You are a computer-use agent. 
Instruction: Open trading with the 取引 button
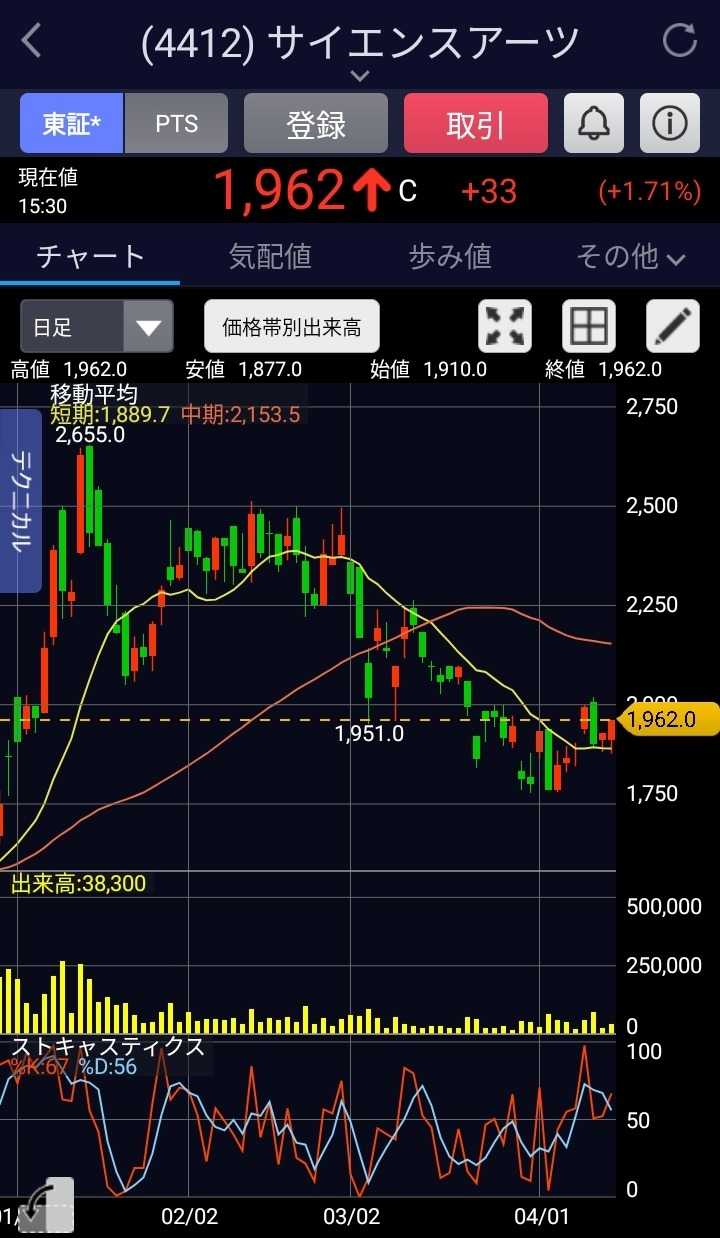click(x=476, y=124)
